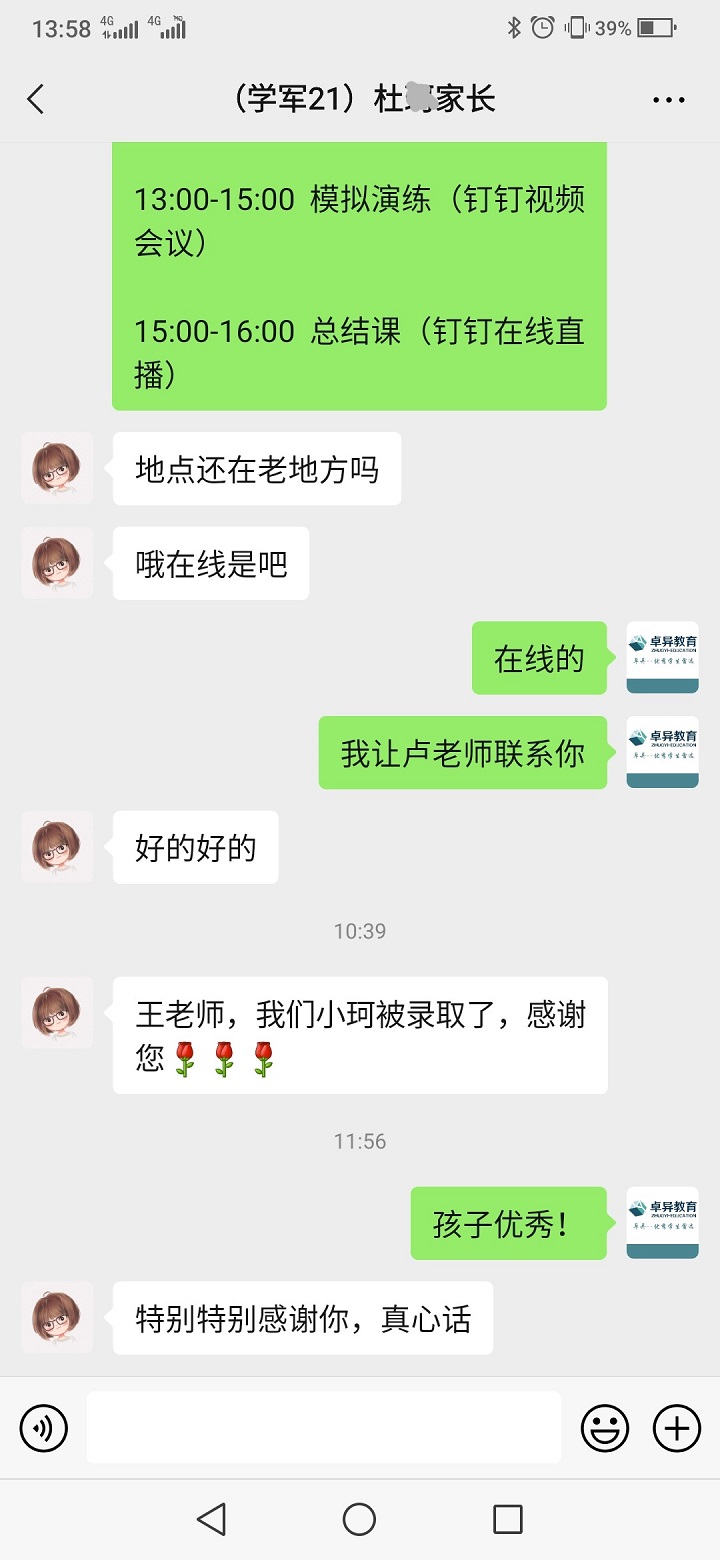This screenshot has height=1560, width=720.
Task: Open the chat info overflow menu
Action: 668,99
